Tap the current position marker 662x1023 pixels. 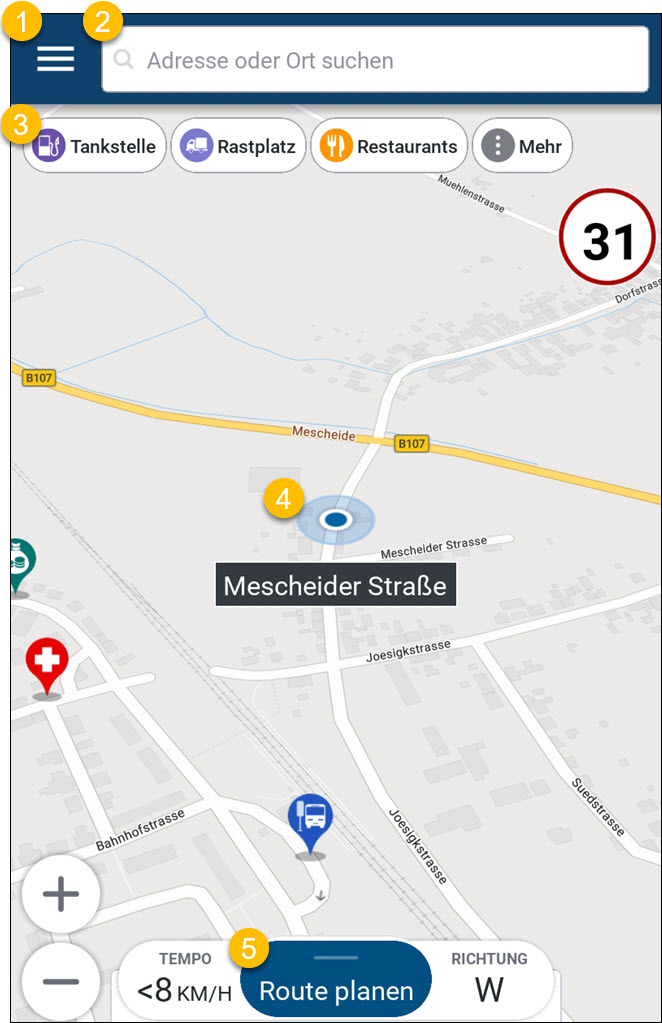click(336, 520)
